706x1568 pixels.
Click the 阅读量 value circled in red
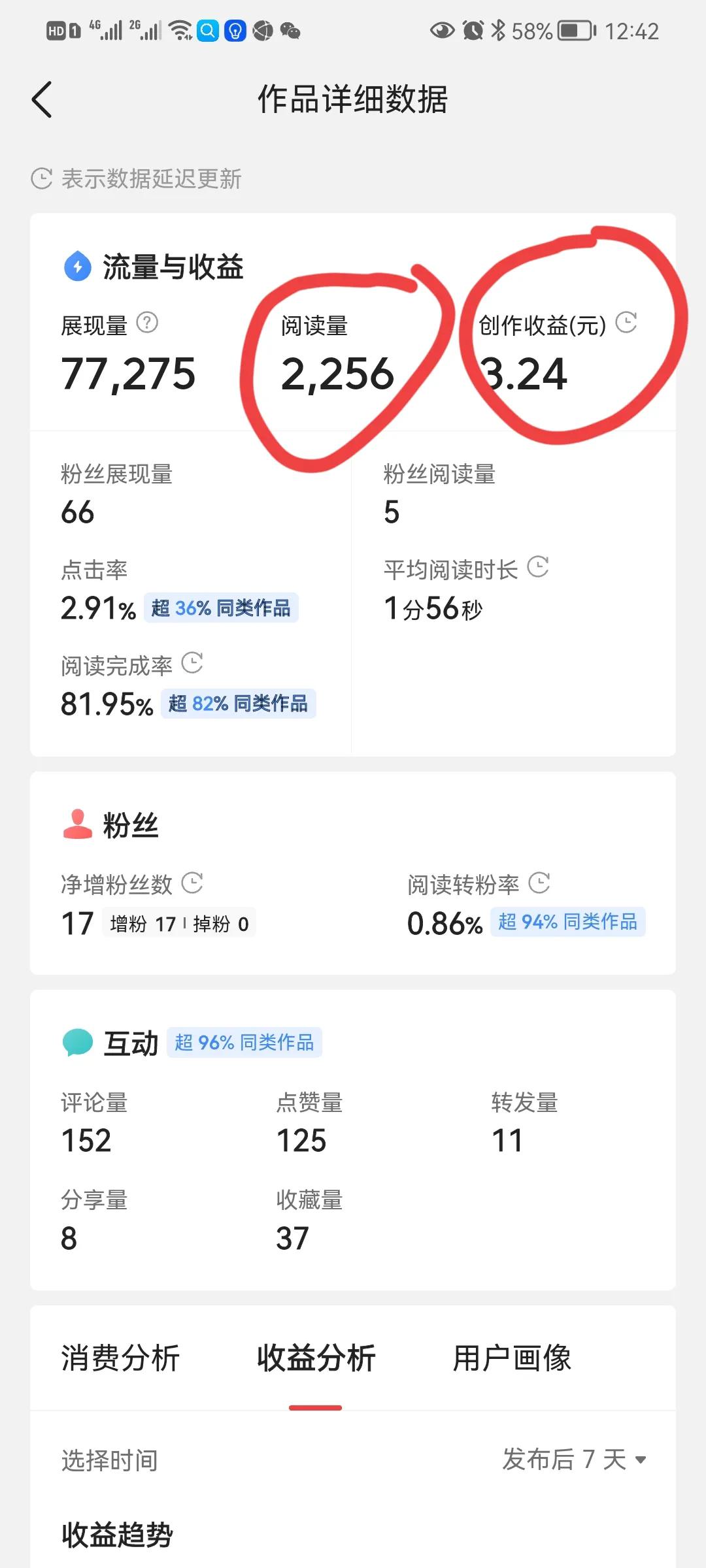[339, 374]
